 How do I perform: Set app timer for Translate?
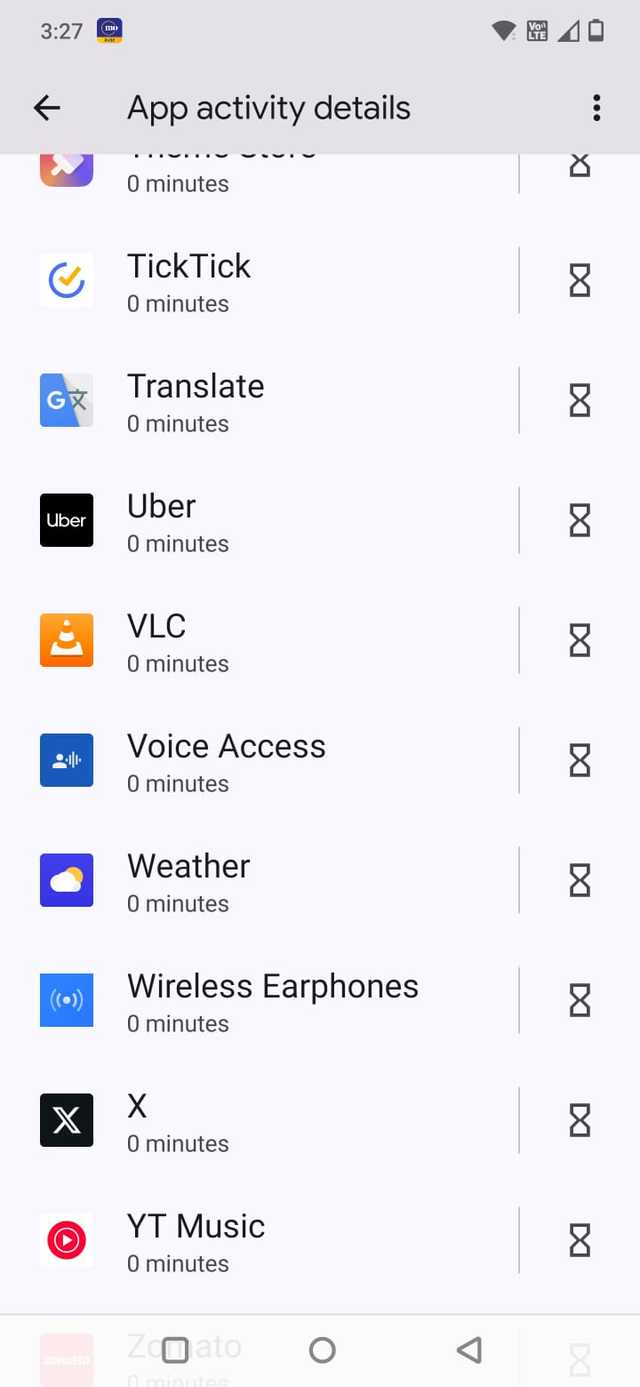580,401
